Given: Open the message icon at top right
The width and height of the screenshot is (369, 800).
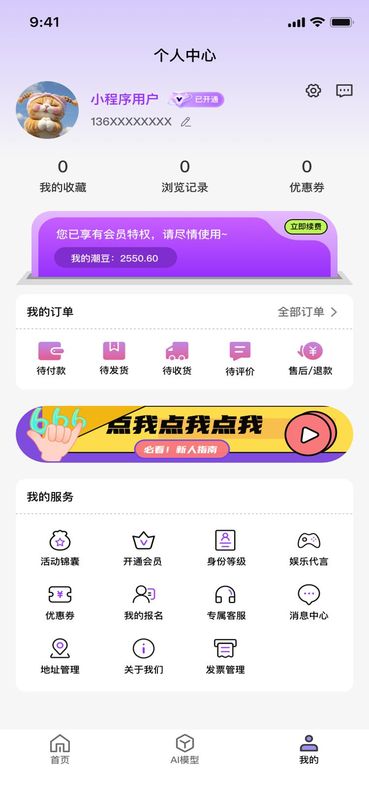Looking at the screenshot, I should tap(345, 91).
